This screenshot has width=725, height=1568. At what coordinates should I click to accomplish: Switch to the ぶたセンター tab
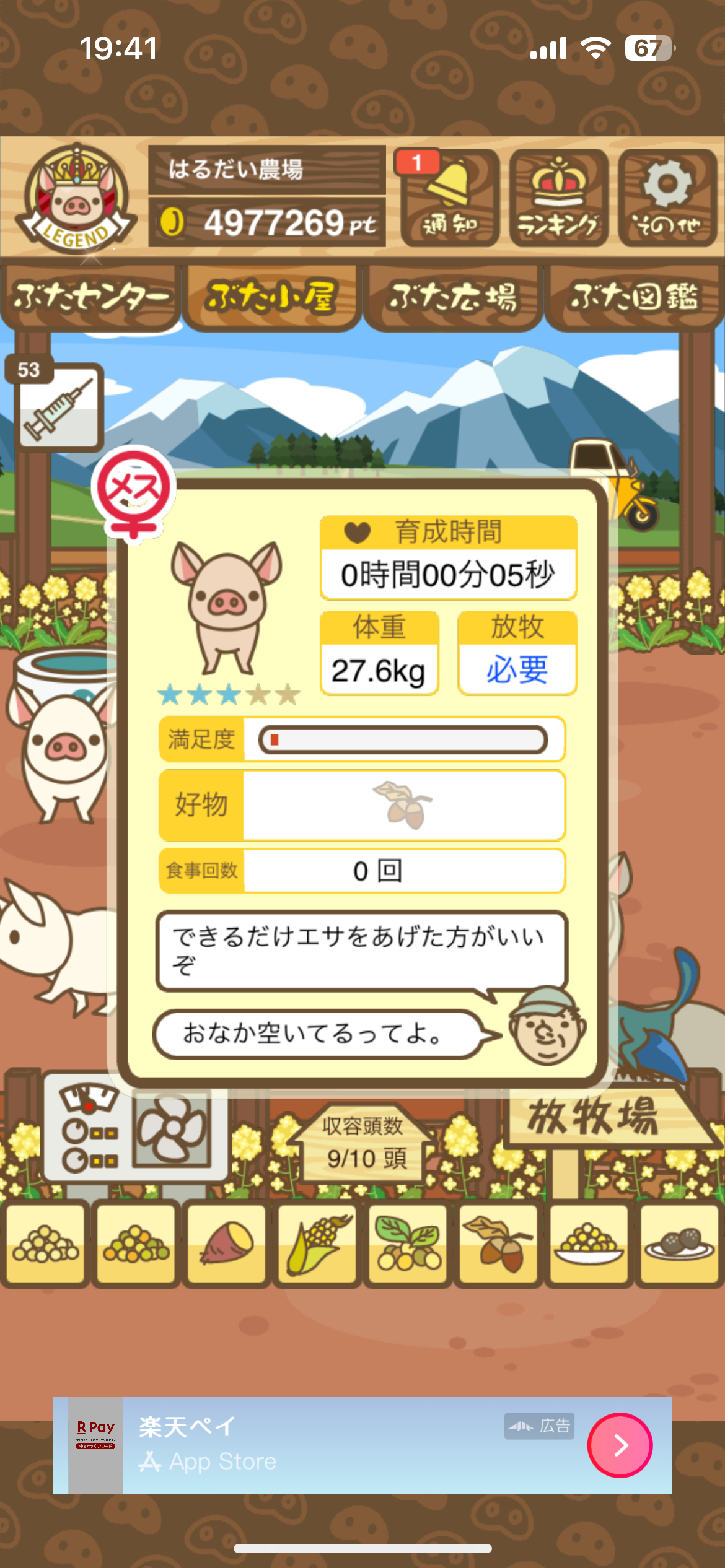tap(90, 298)
